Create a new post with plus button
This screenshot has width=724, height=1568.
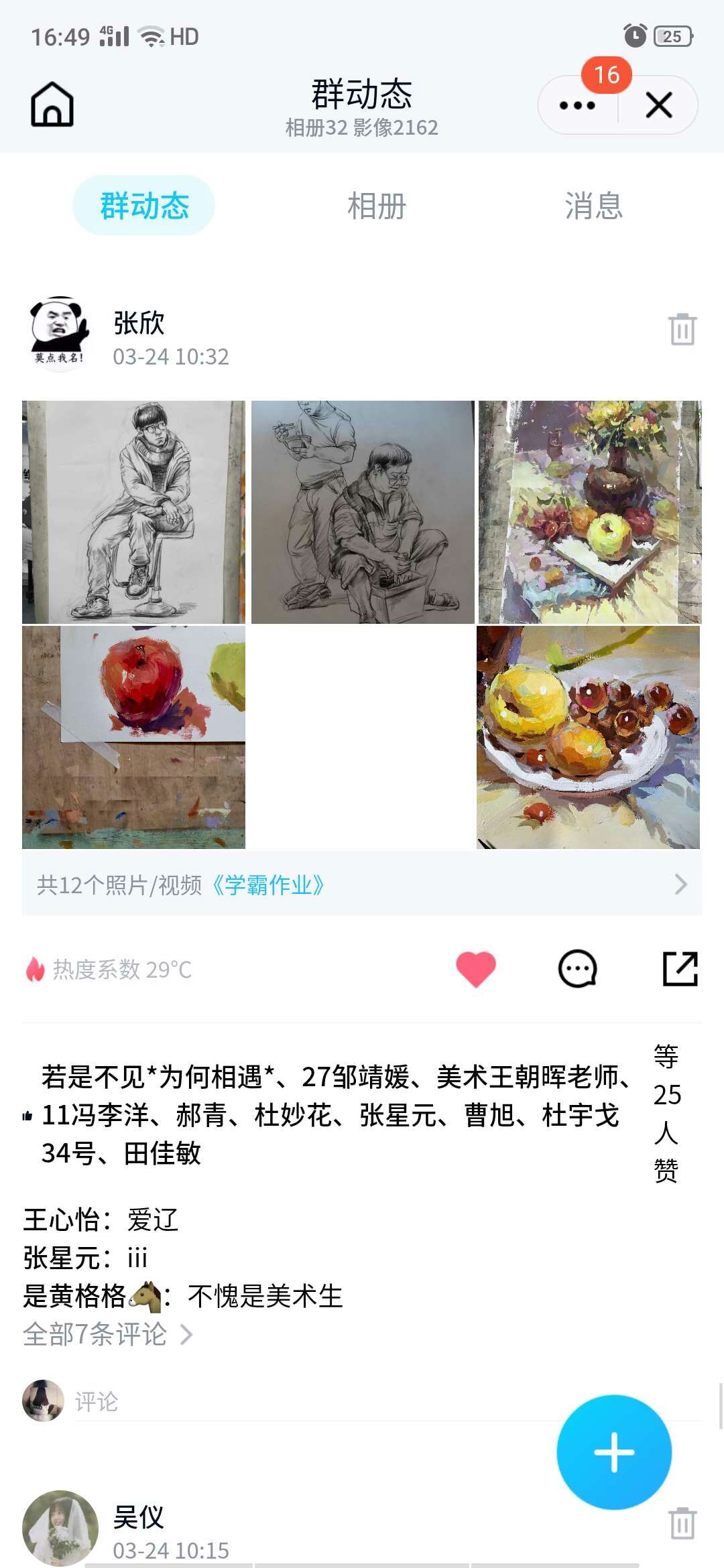coord(614,1452)
